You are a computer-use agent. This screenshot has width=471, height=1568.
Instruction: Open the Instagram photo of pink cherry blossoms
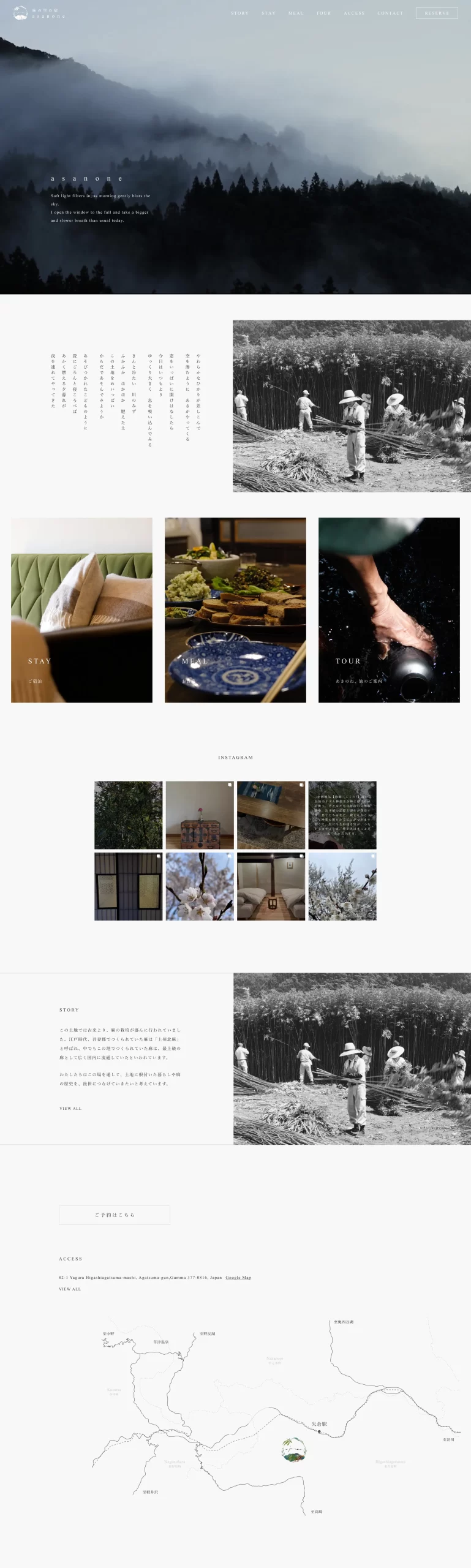tap(200, 886)
